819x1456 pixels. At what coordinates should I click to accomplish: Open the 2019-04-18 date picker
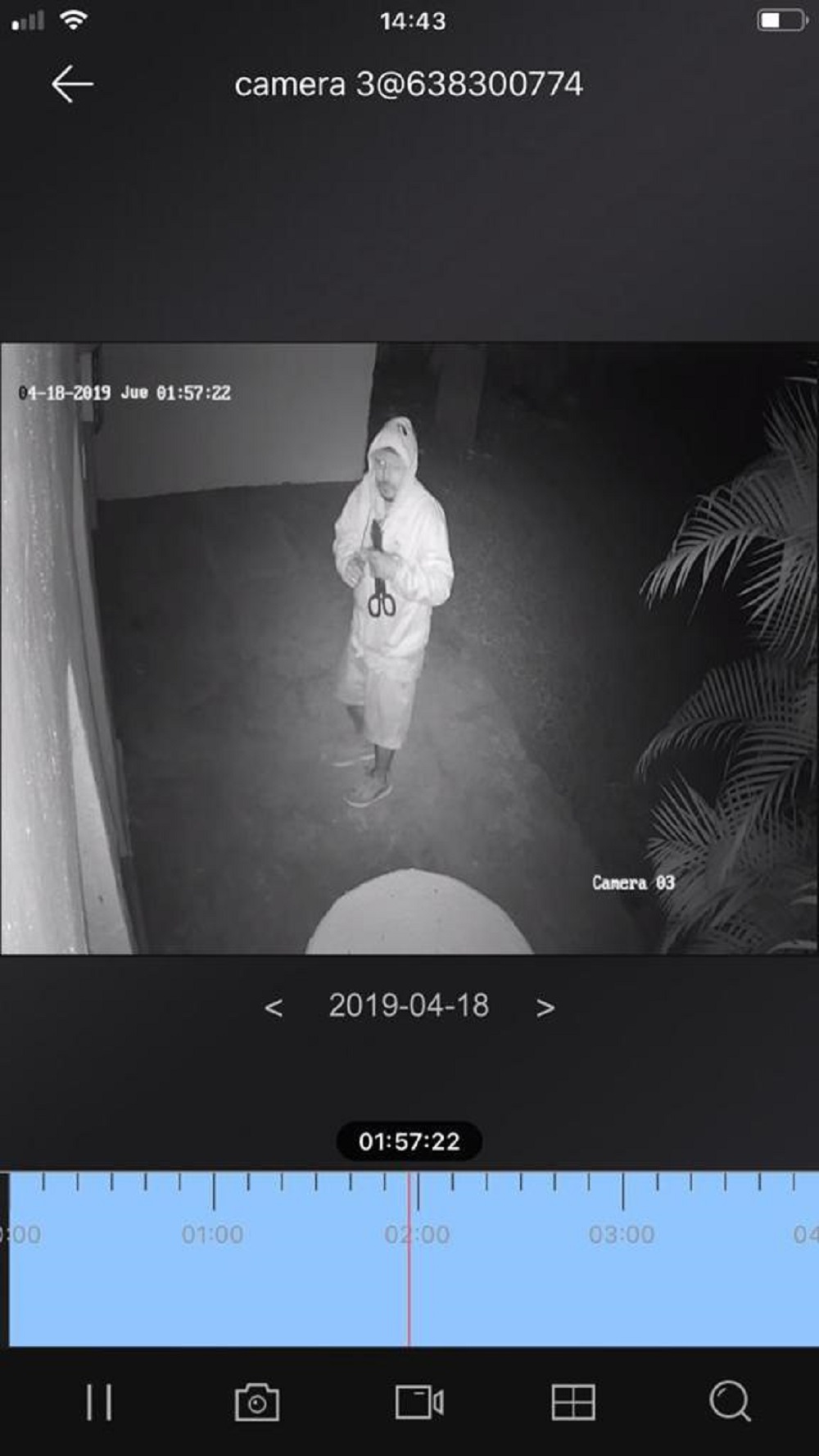point(409,1006)
